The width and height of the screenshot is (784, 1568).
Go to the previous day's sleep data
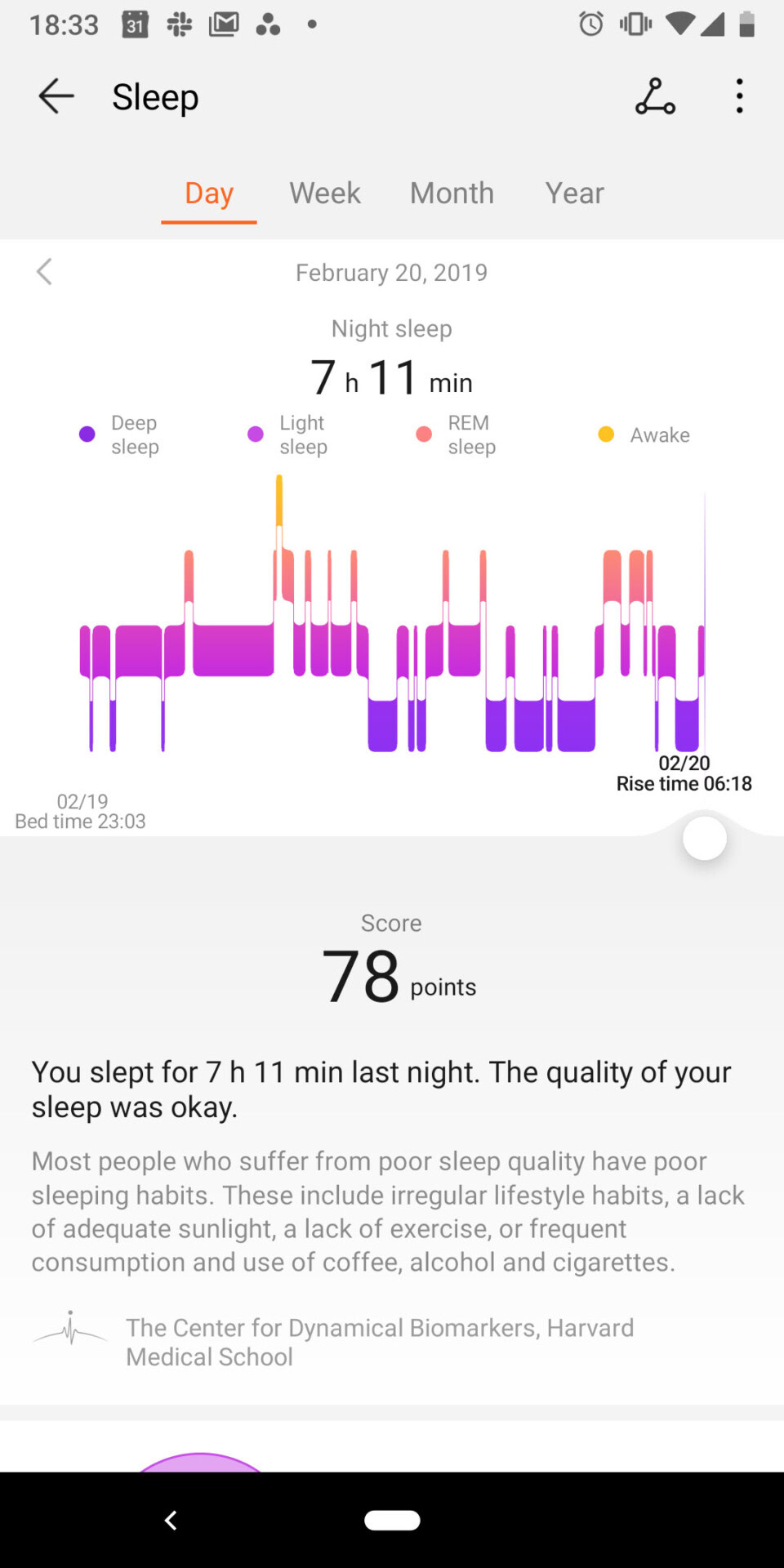pyautogui.click(x=45, y=272)
